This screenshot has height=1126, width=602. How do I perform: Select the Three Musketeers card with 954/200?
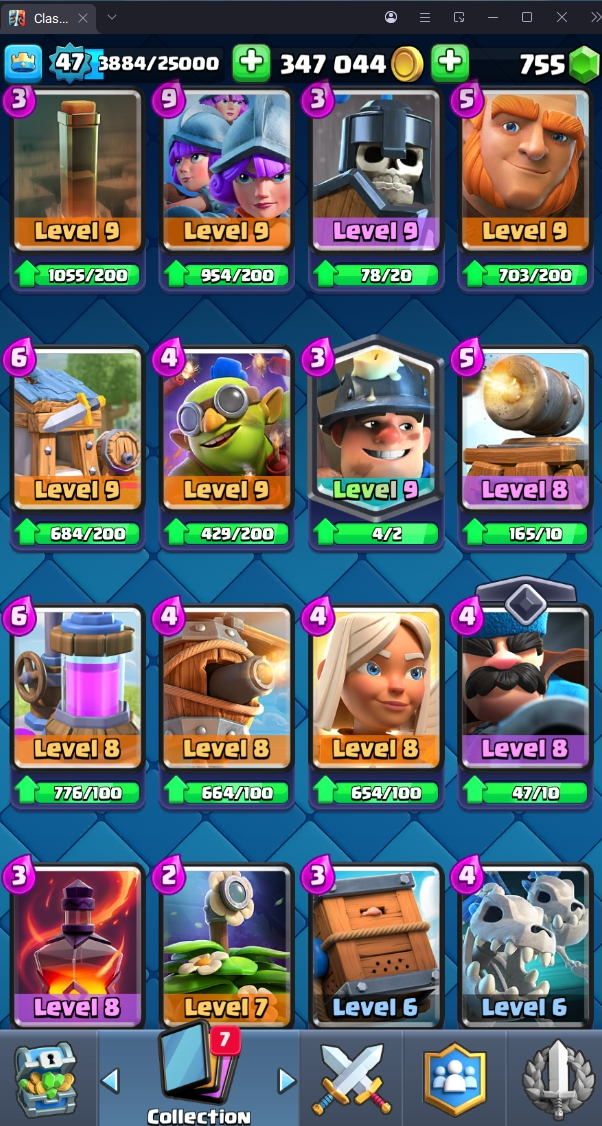[226, 185]
